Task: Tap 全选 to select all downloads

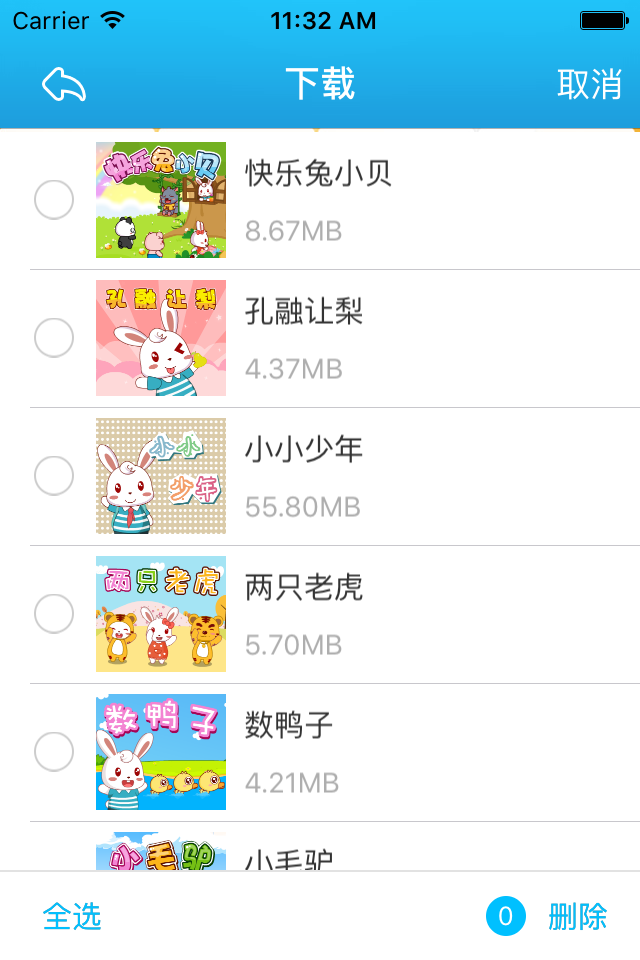Action: 72,916
